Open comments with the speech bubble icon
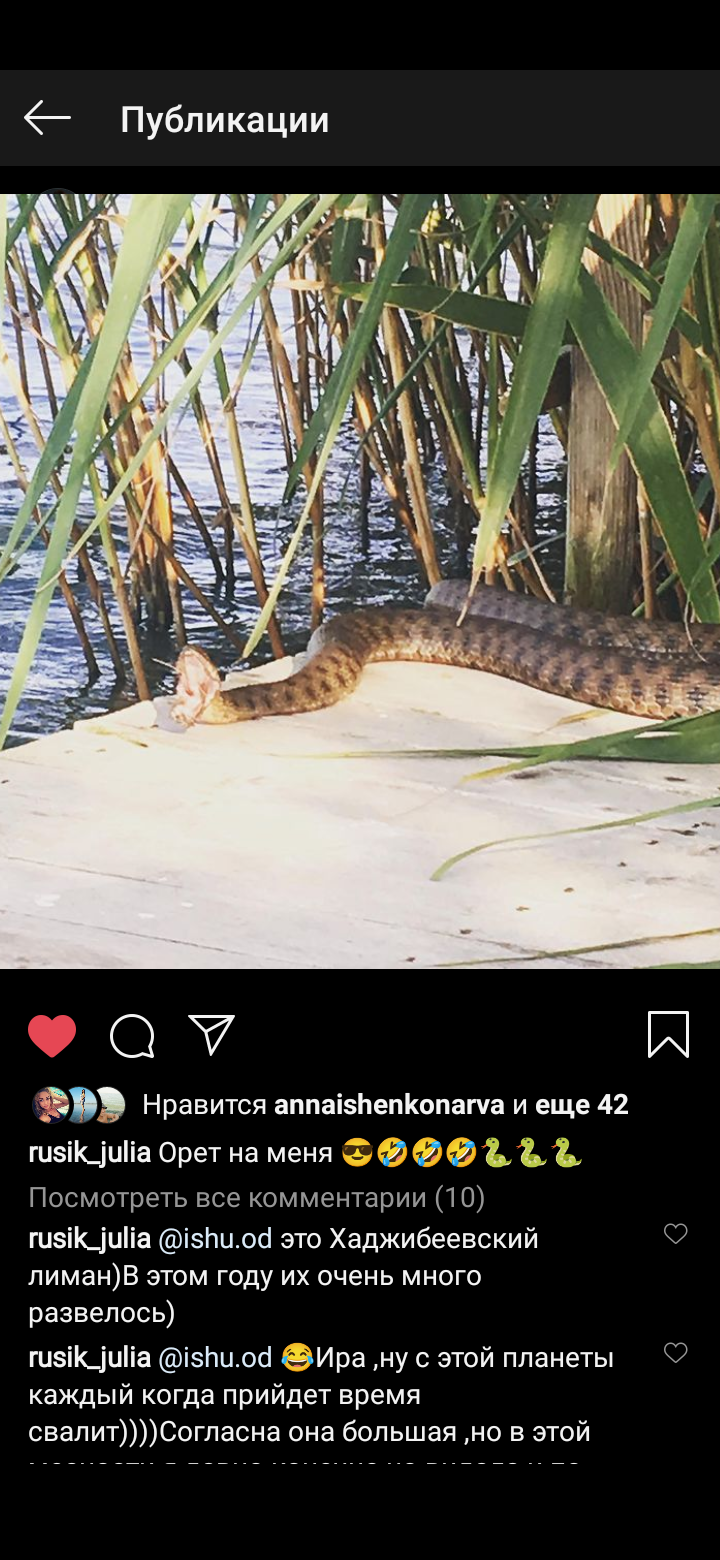 point(132,1036)
